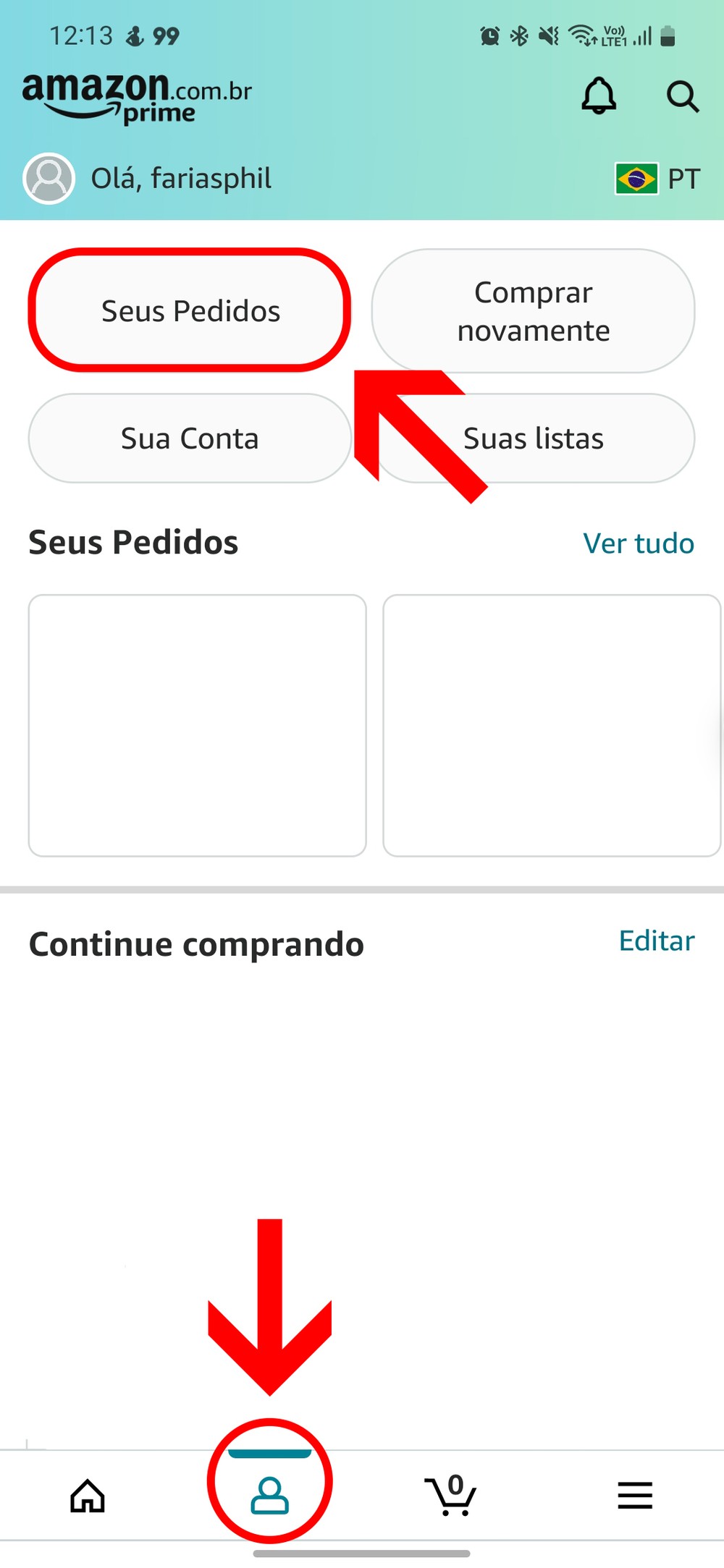Tap Editar next to Continue comprando

tap(656, 941)
